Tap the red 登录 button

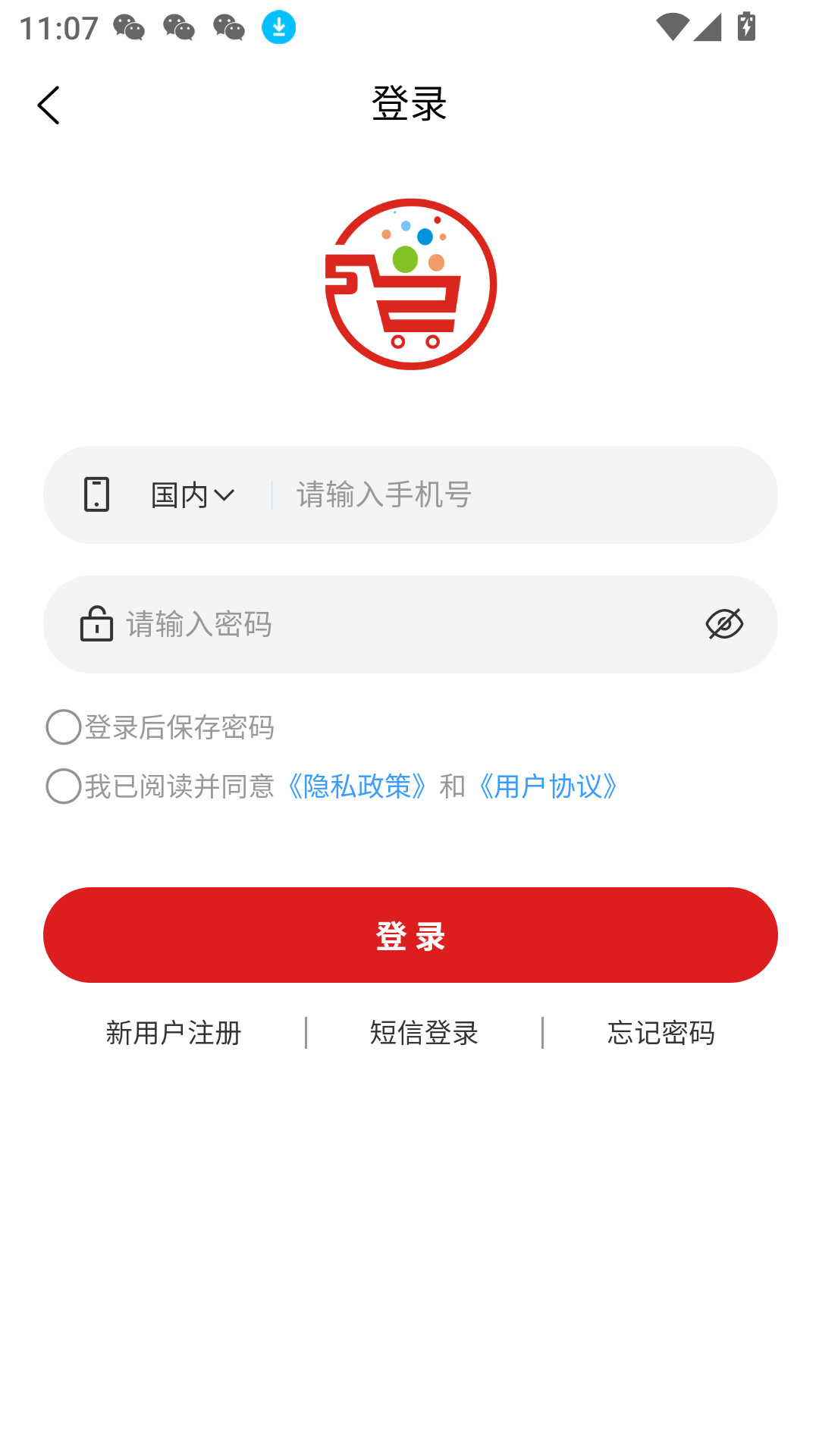410,935
